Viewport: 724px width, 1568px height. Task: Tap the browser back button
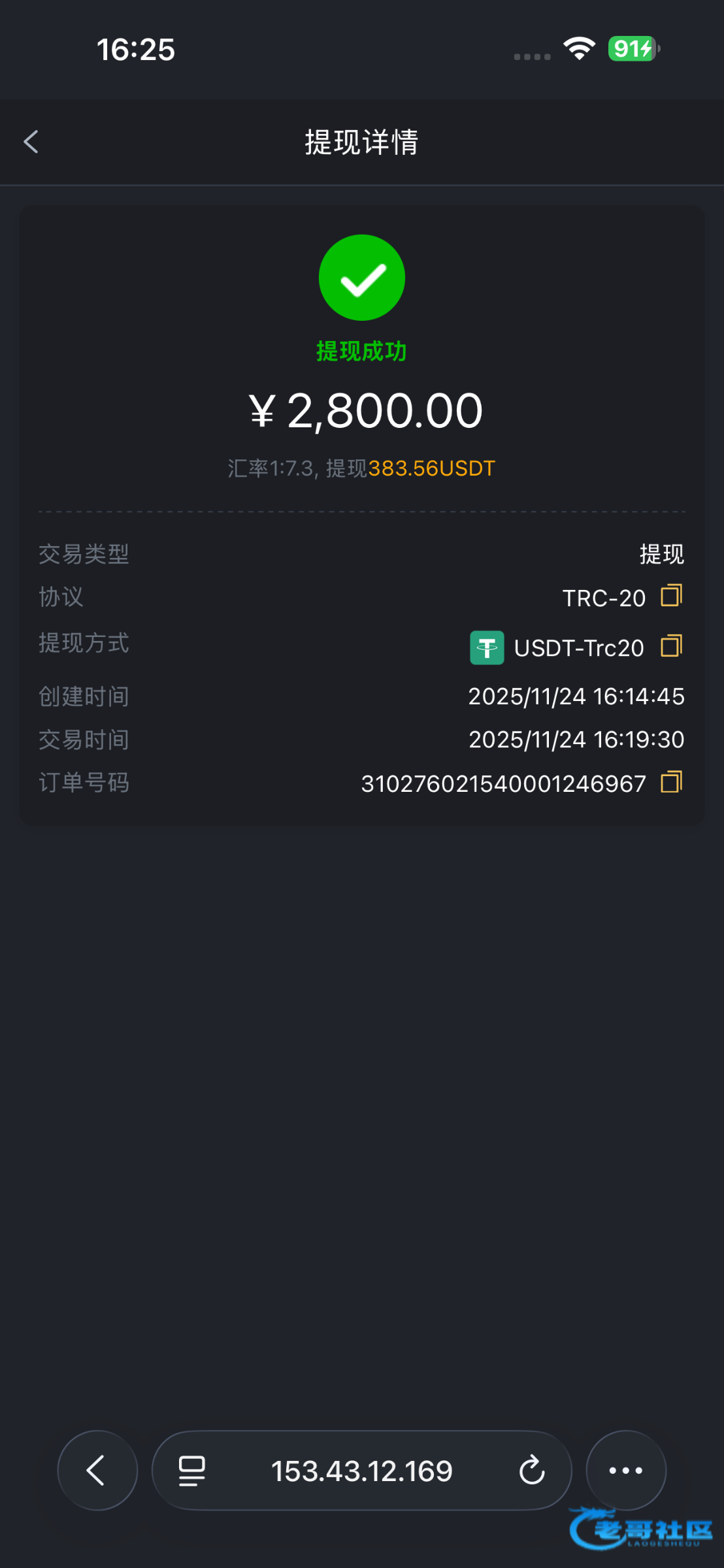point(97,1471)
